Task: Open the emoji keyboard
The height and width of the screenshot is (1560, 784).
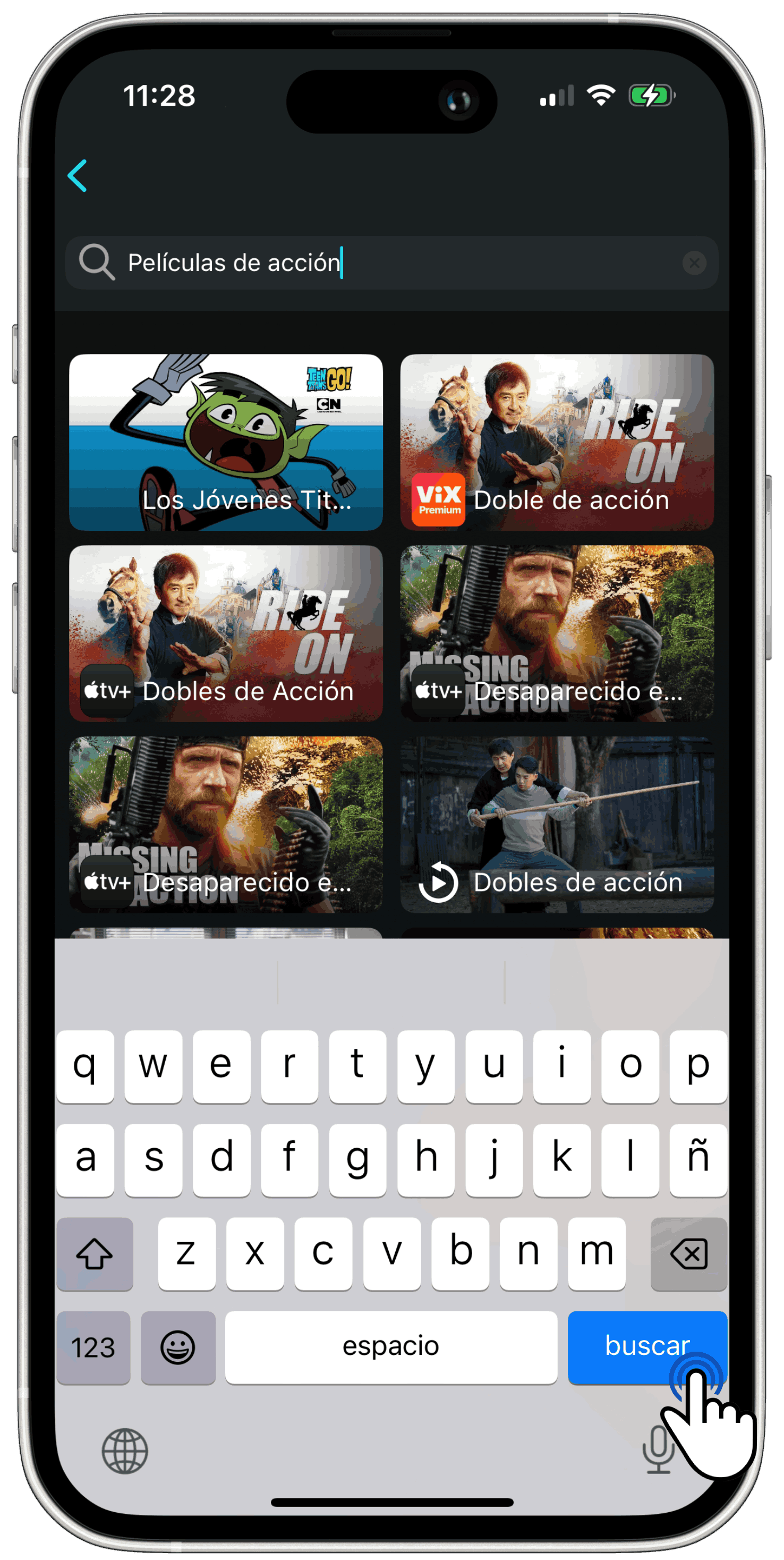Action: point(178,1347)
